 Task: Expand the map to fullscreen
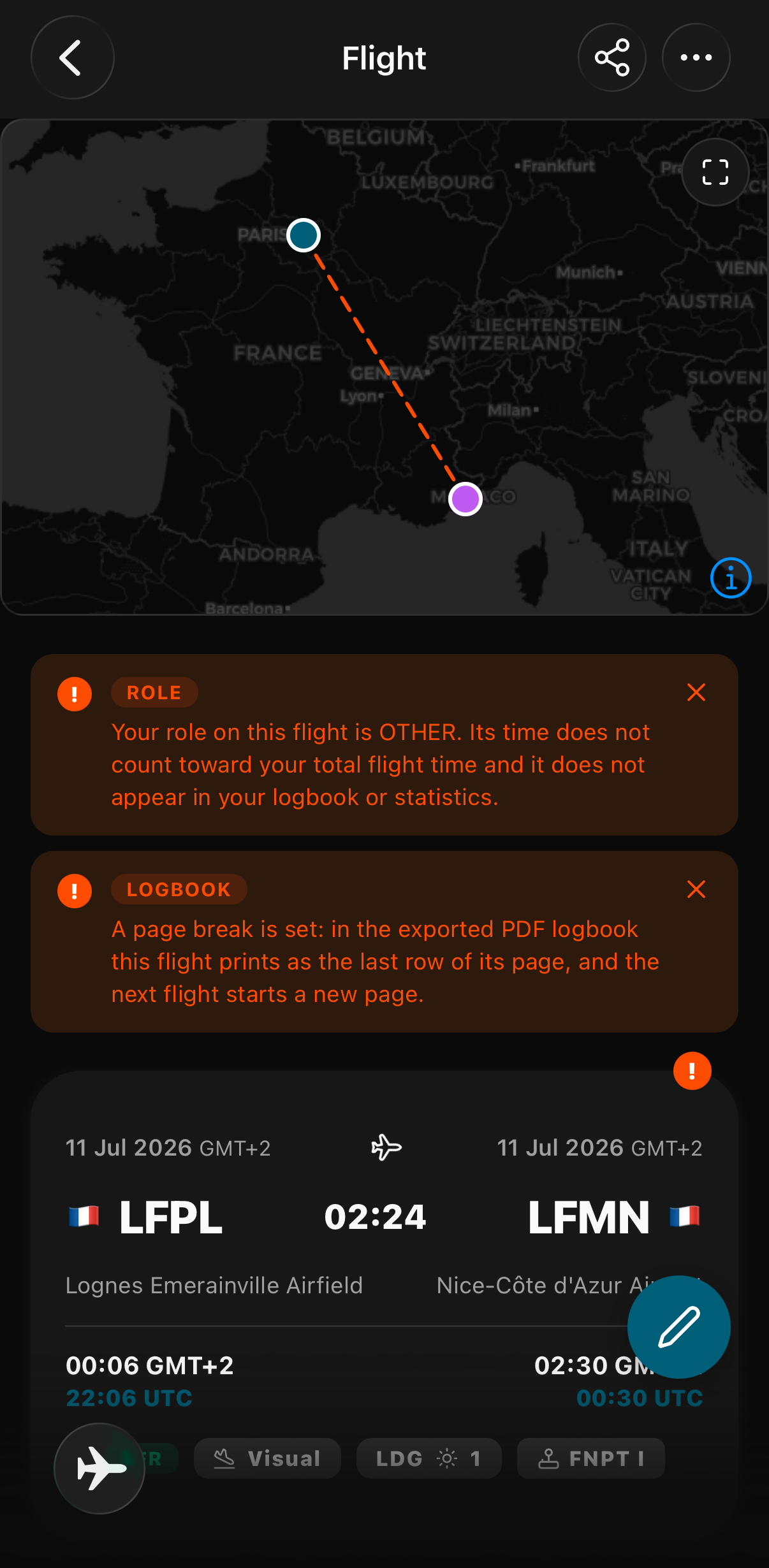coord(715,172)
